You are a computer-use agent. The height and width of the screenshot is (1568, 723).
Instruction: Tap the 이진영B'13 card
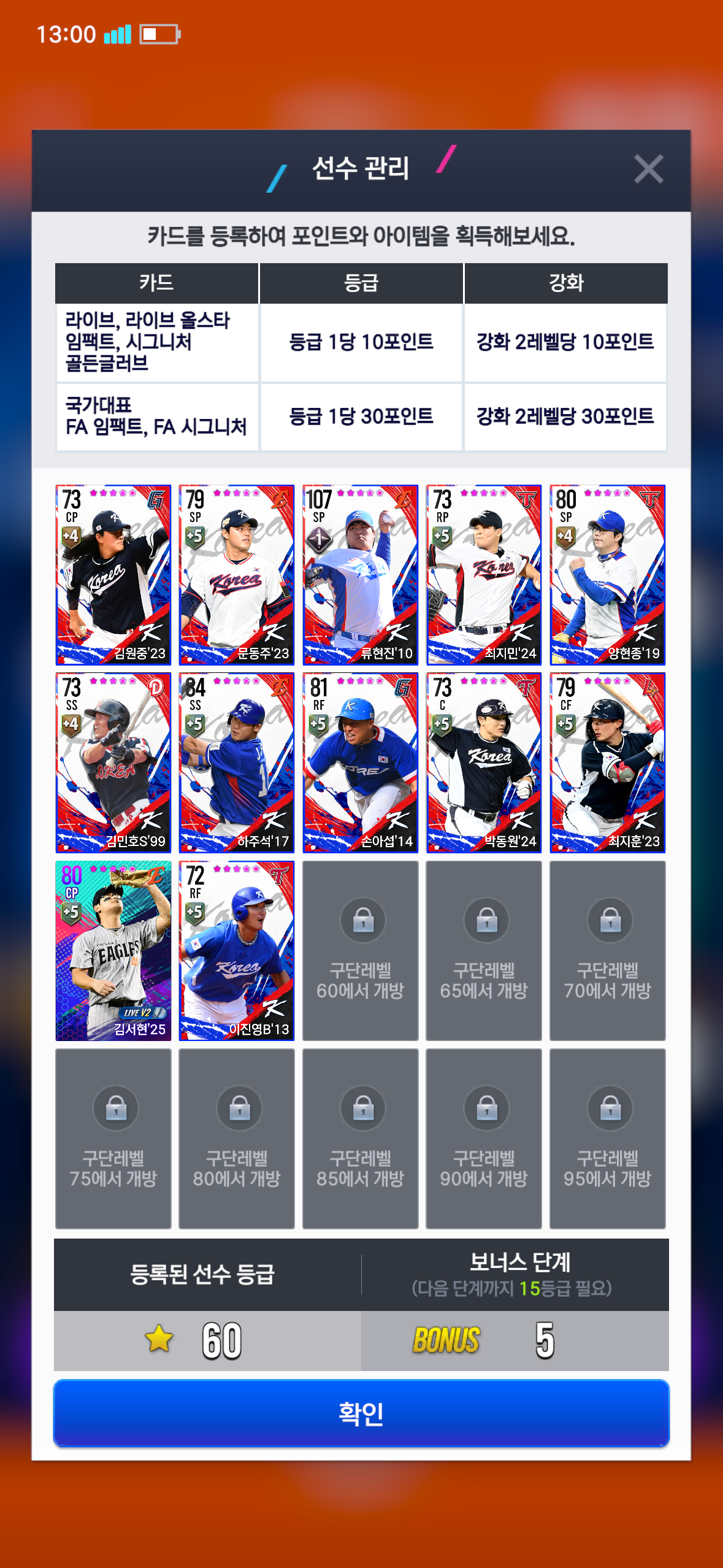[x=237, y=950]
